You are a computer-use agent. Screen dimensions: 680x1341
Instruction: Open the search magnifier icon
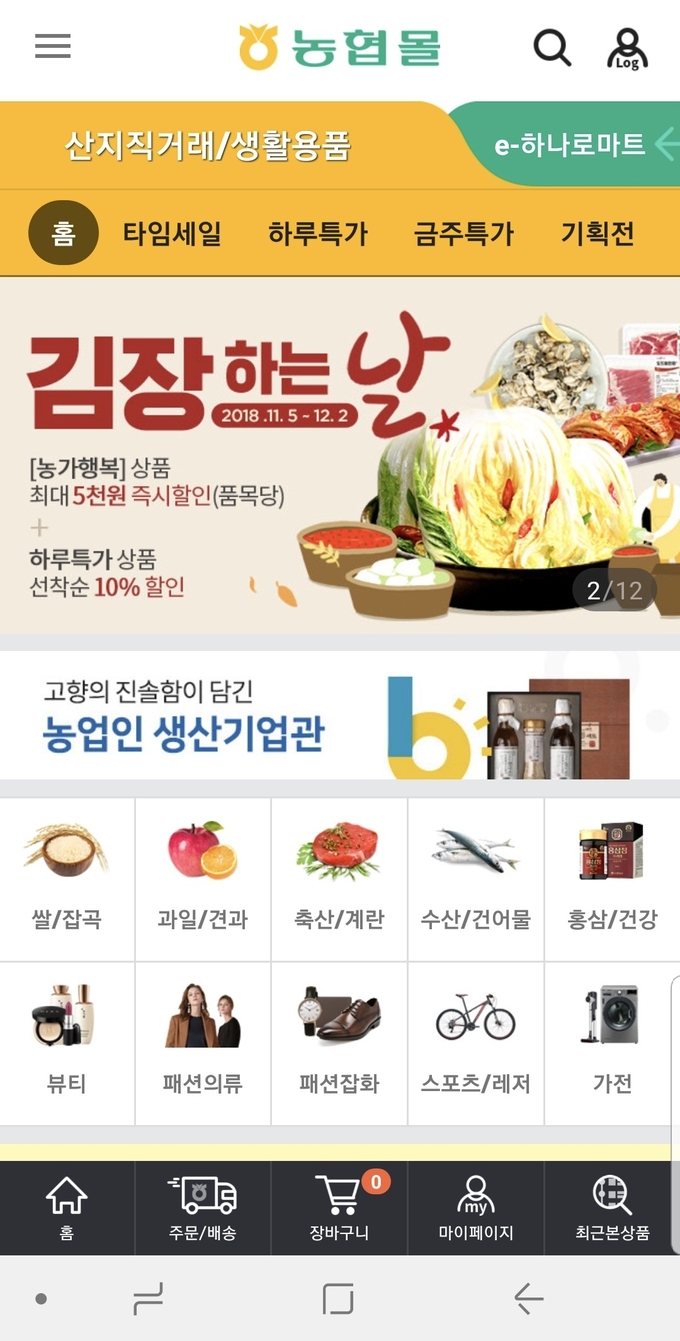point(551,47)
